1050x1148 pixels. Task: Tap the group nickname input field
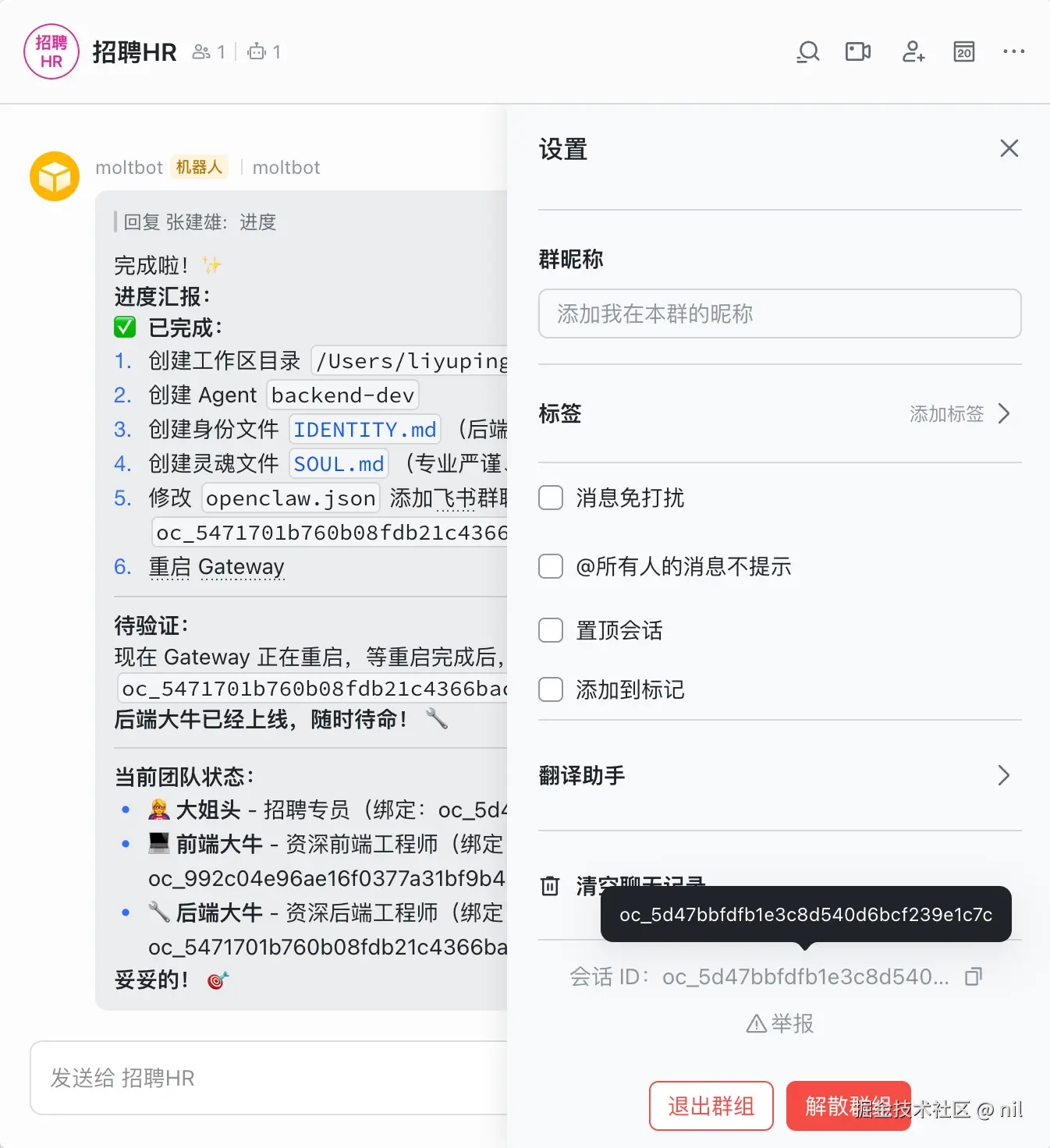pyautogui.click(x=779, y=314)
